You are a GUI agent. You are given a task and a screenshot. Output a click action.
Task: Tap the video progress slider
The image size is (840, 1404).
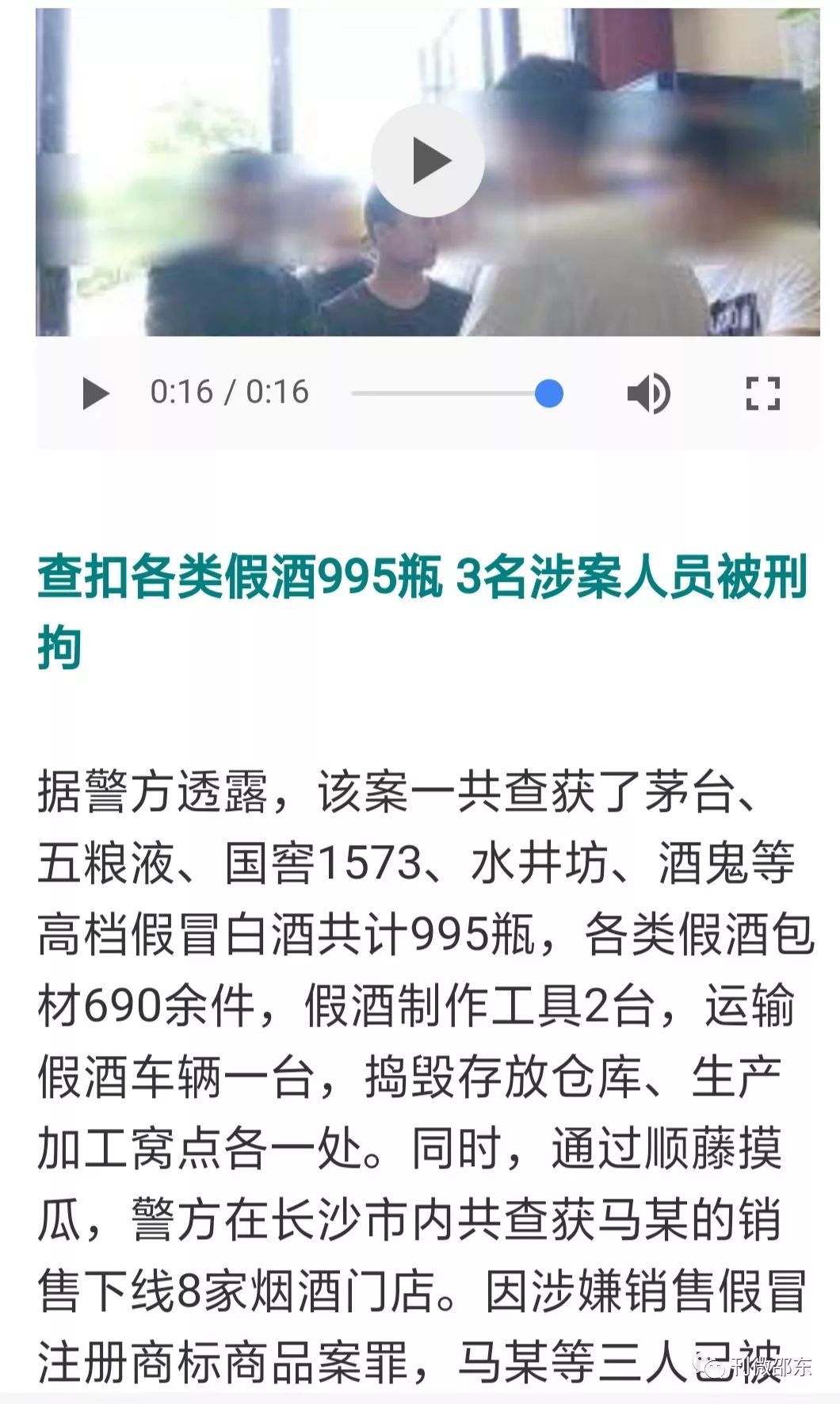pos(457,393)
